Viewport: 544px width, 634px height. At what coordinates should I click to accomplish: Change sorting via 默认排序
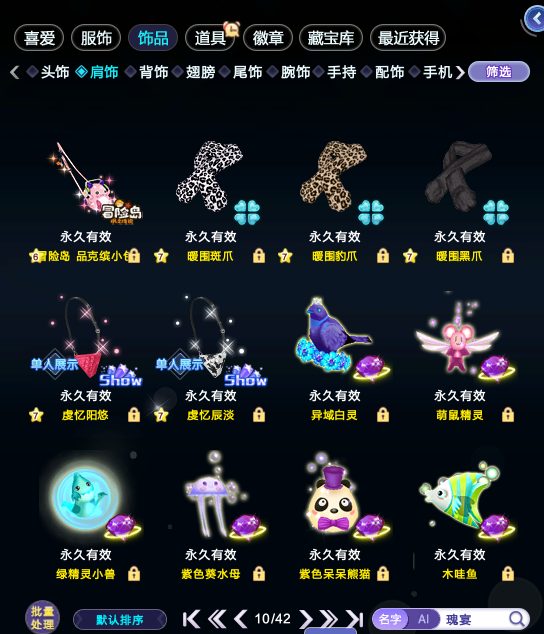click(120, 620)
